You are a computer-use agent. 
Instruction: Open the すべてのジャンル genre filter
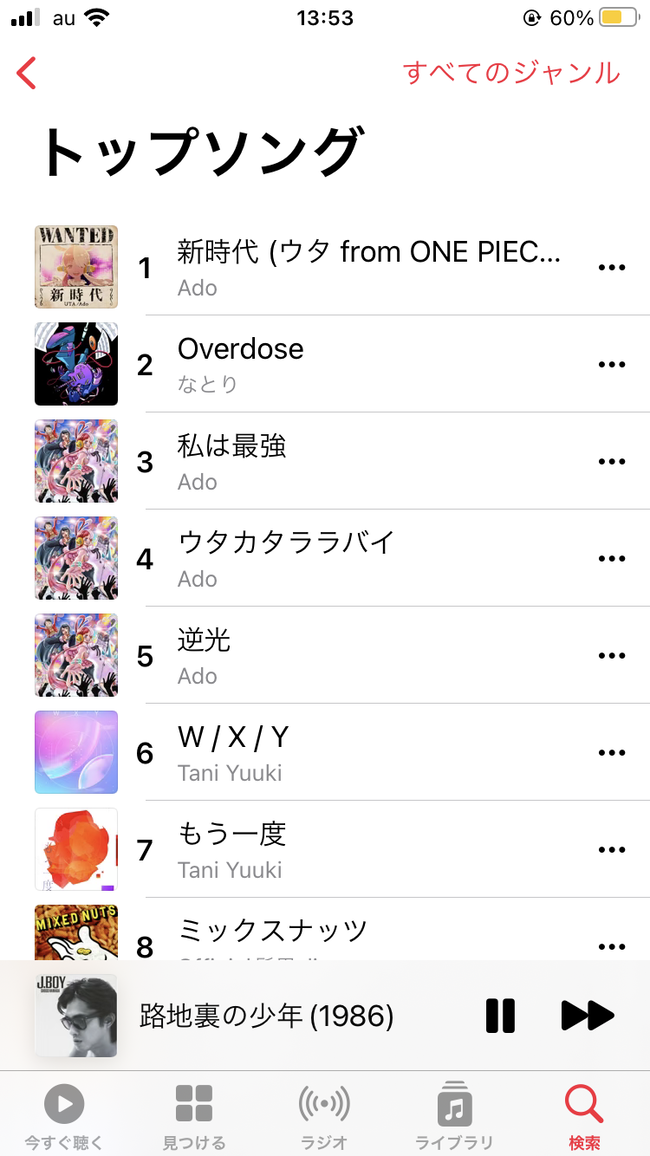(511, 73)
